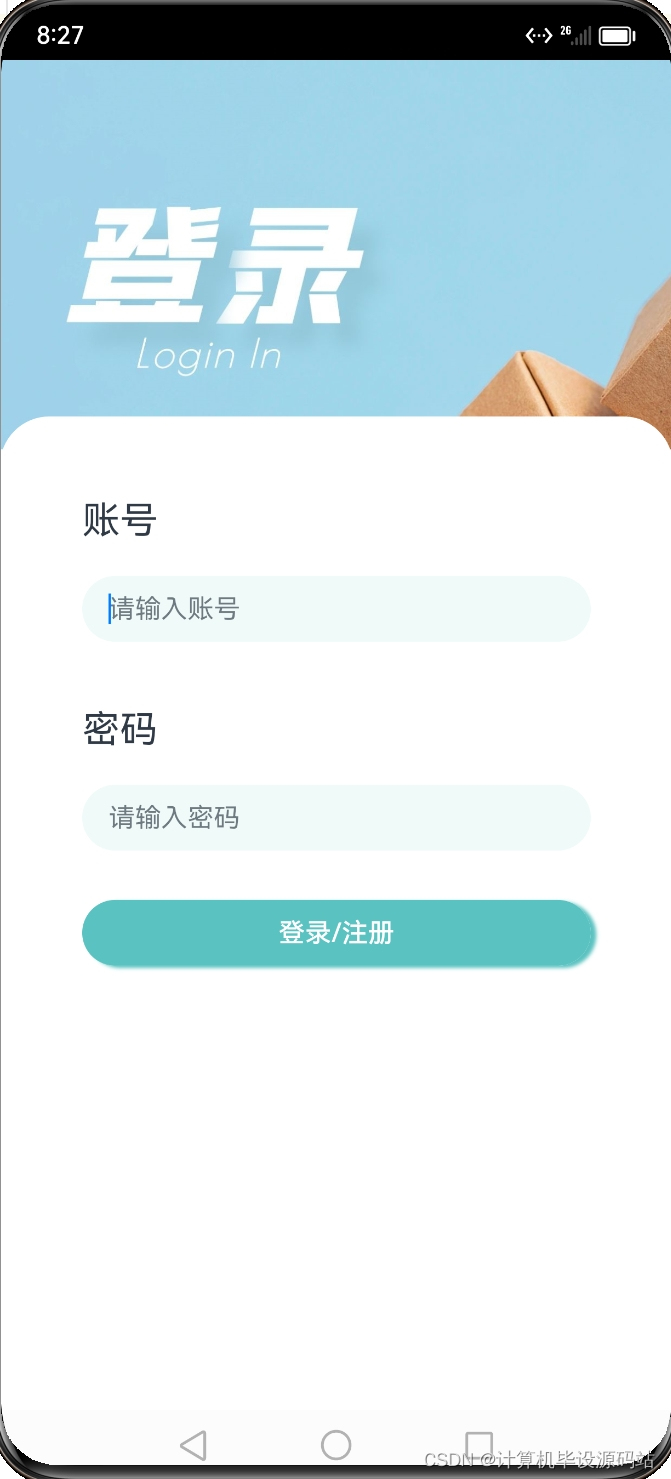Viewport: 671px width, 1479px height.
Task: Tap the 请输入账号 account field
Action: click(336, 609)
